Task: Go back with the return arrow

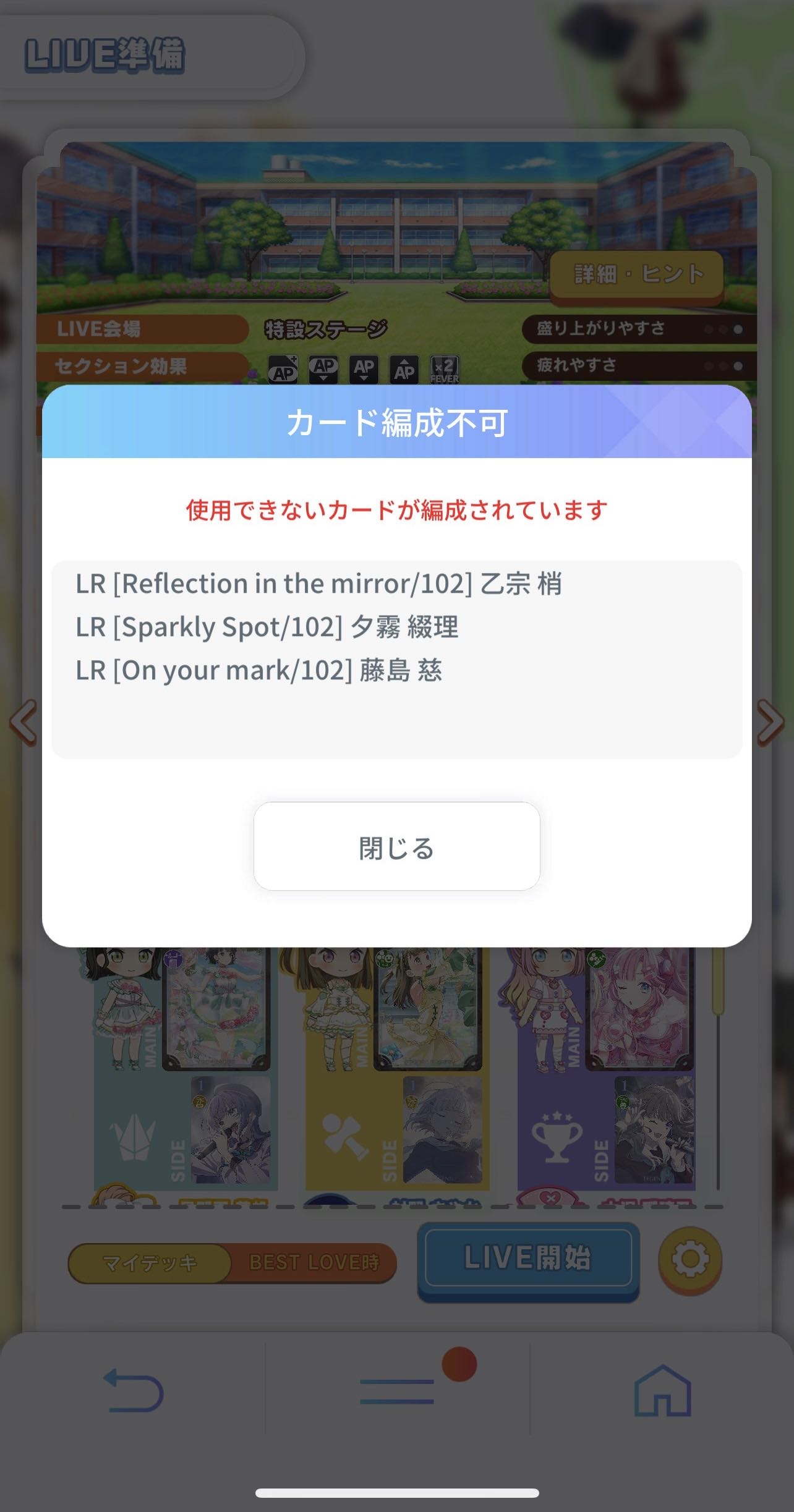Action: point(133,1390)
